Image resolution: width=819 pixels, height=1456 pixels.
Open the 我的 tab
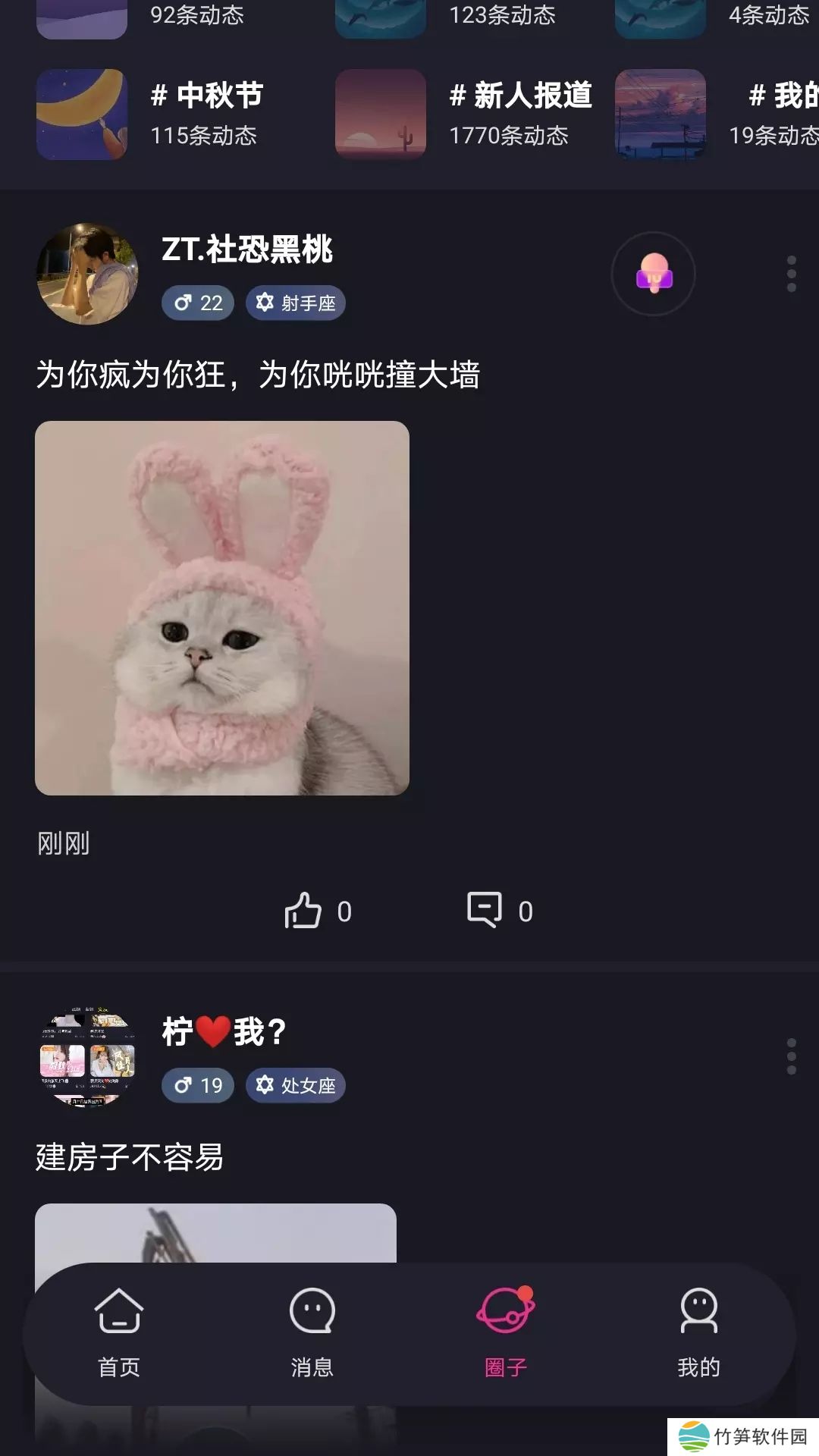(x=698, y=1332)
